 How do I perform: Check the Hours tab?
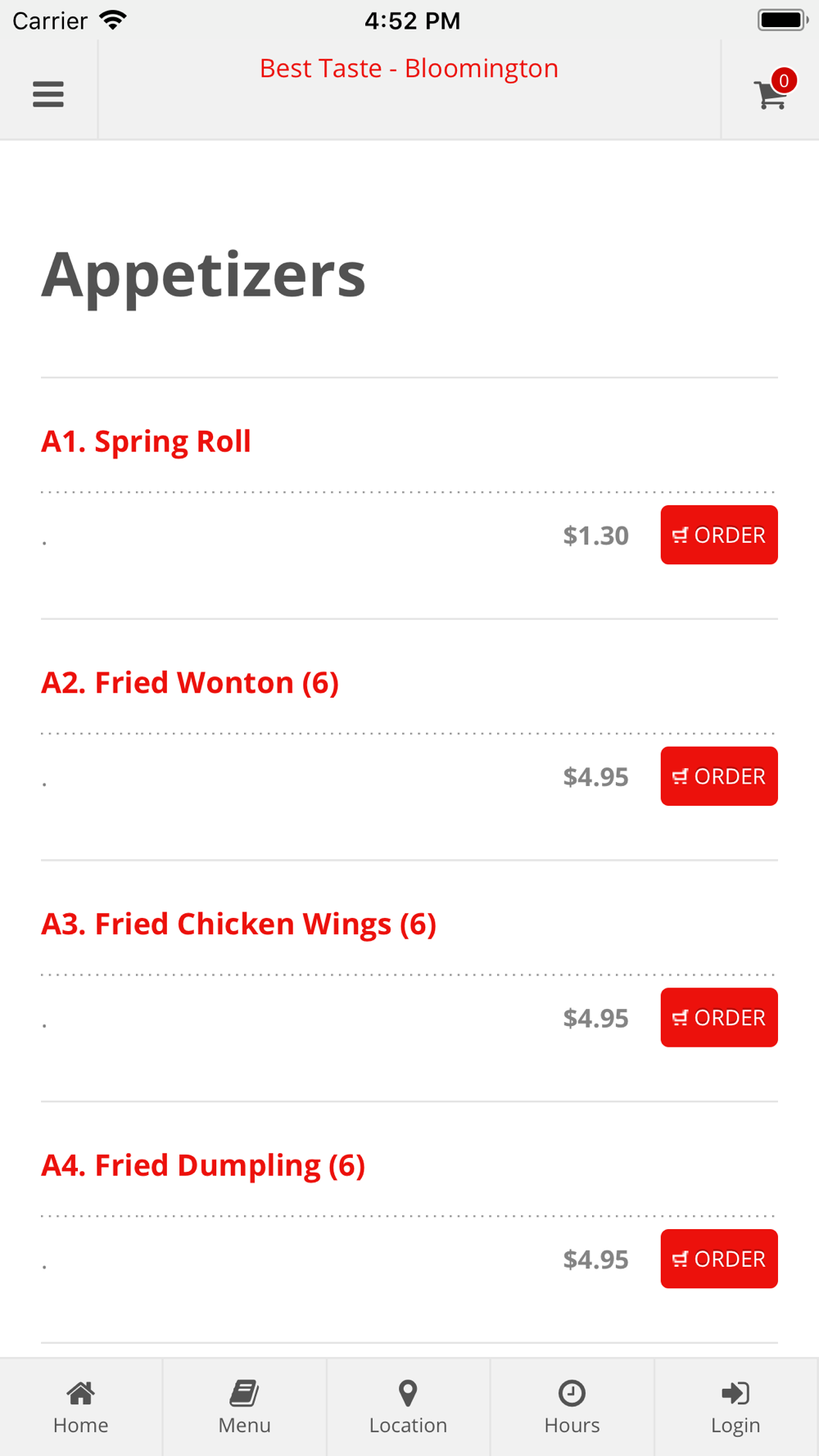coord(572,1407)
